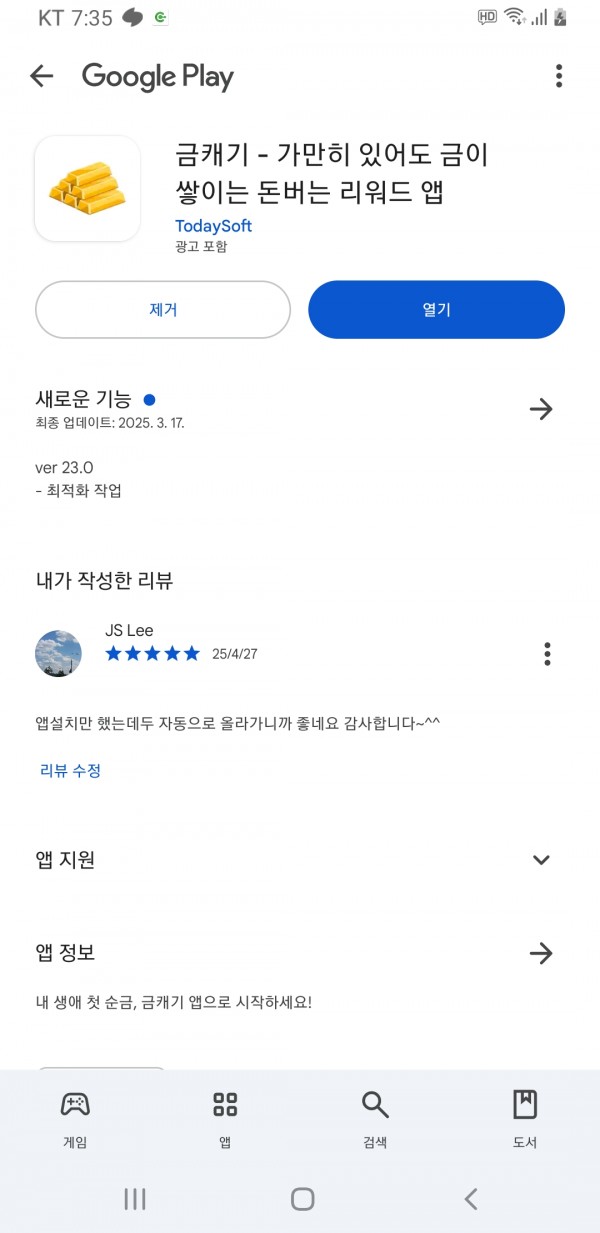The height and width of the screenshot is (1233, 600).
Task: Open the 새로운 기능 details arrow
Action: (541, 409)
